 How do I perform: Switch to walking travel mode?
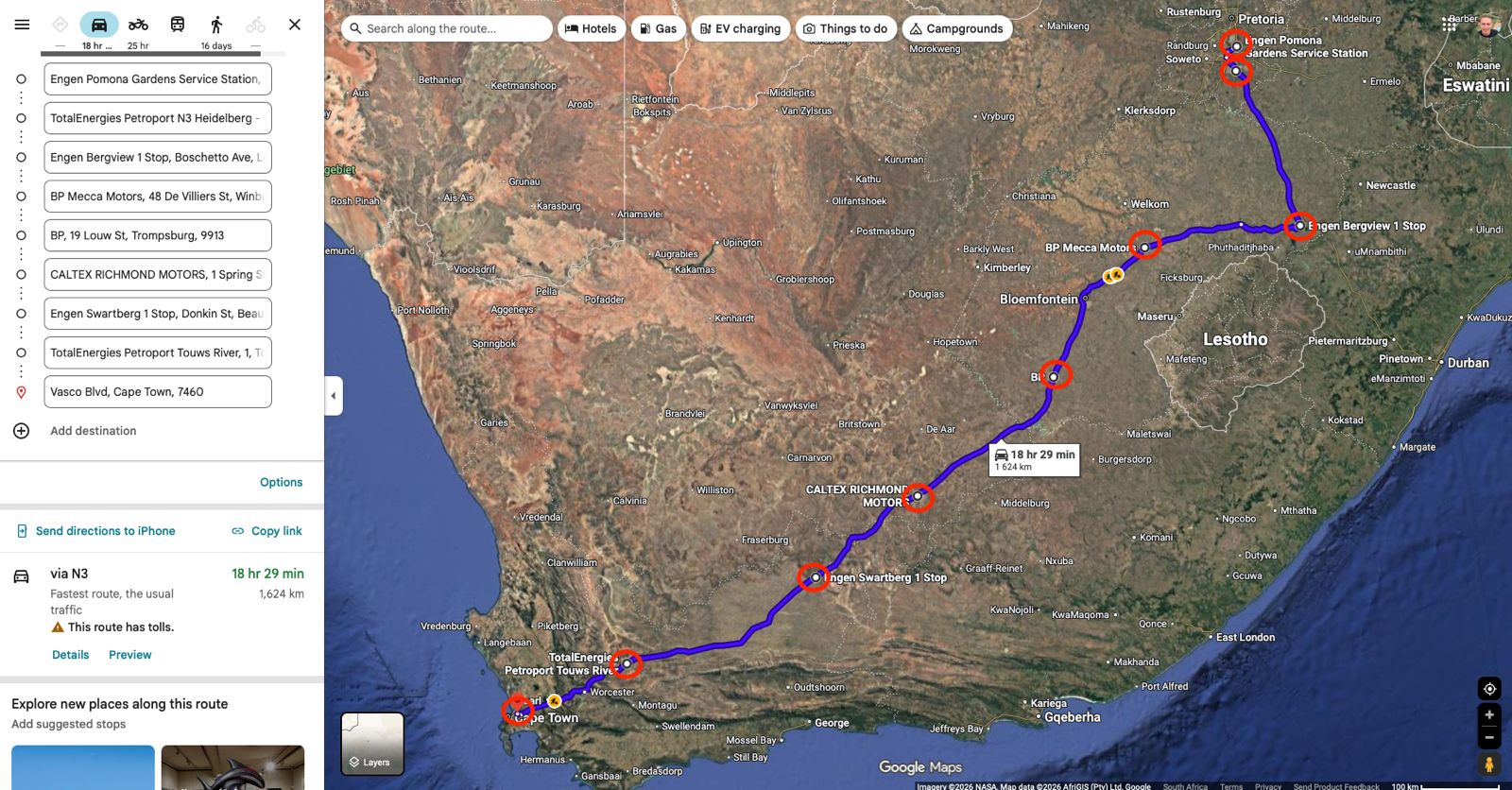(x=216, y=25)
